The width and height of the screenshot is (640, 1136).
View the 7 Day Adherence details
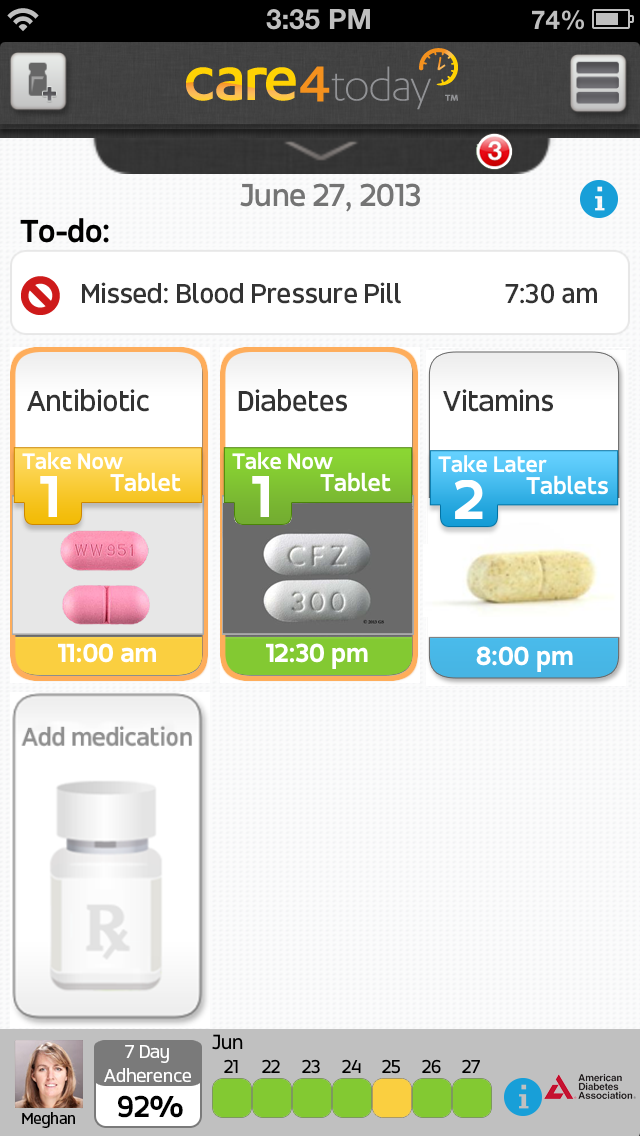coord(148,1083)
